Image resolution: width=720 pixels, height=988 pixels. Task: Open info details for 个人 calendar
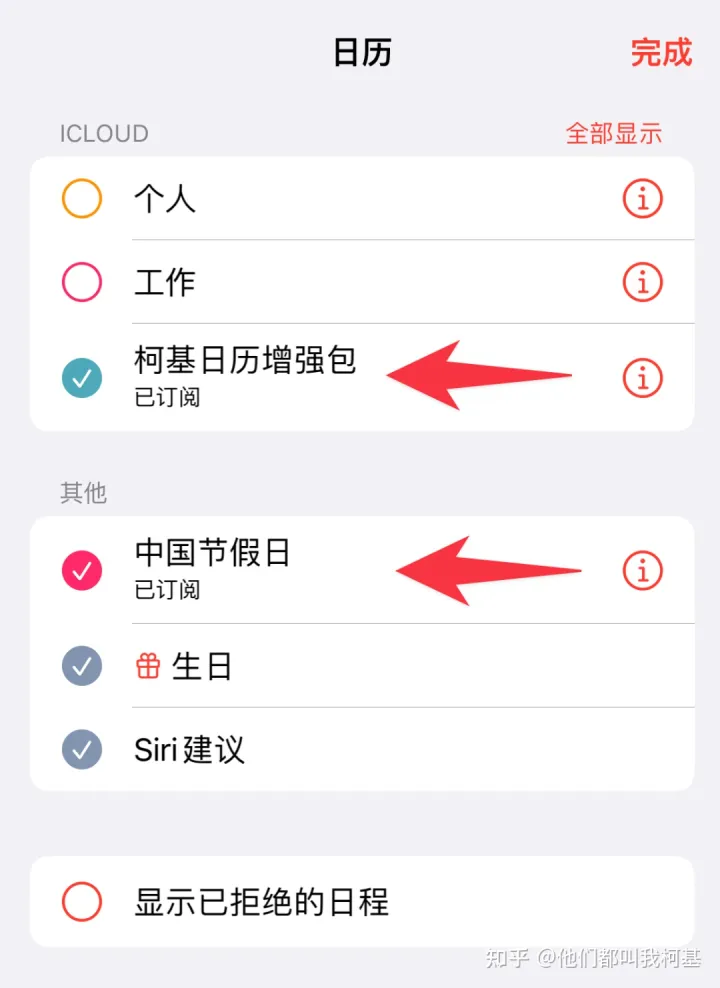pos(642,198)
